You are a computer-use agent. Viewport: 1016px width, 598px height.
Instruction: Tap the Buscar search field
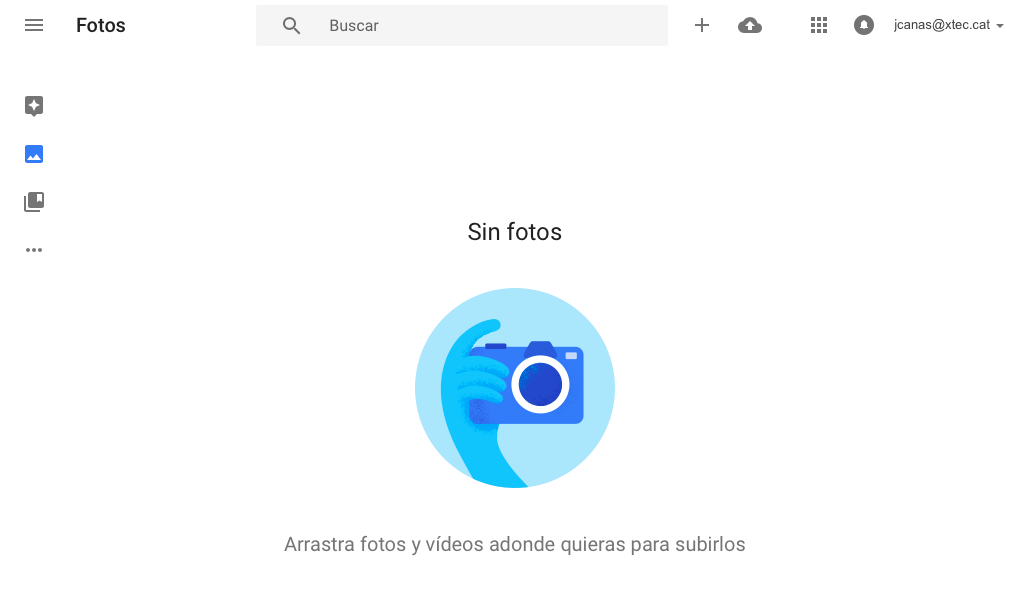[480, 26]
